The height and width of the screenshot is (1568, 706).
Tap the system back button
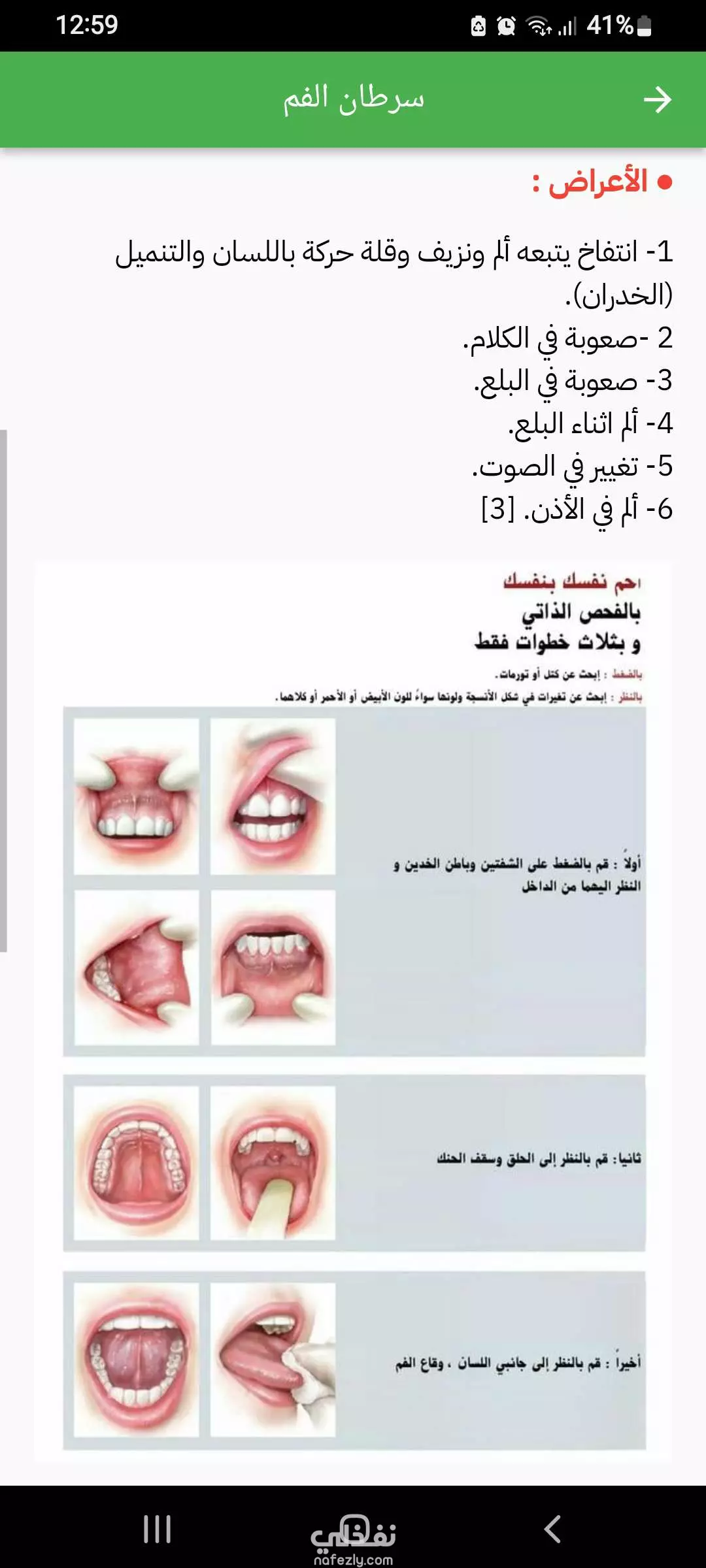[x=552, y=1529]
